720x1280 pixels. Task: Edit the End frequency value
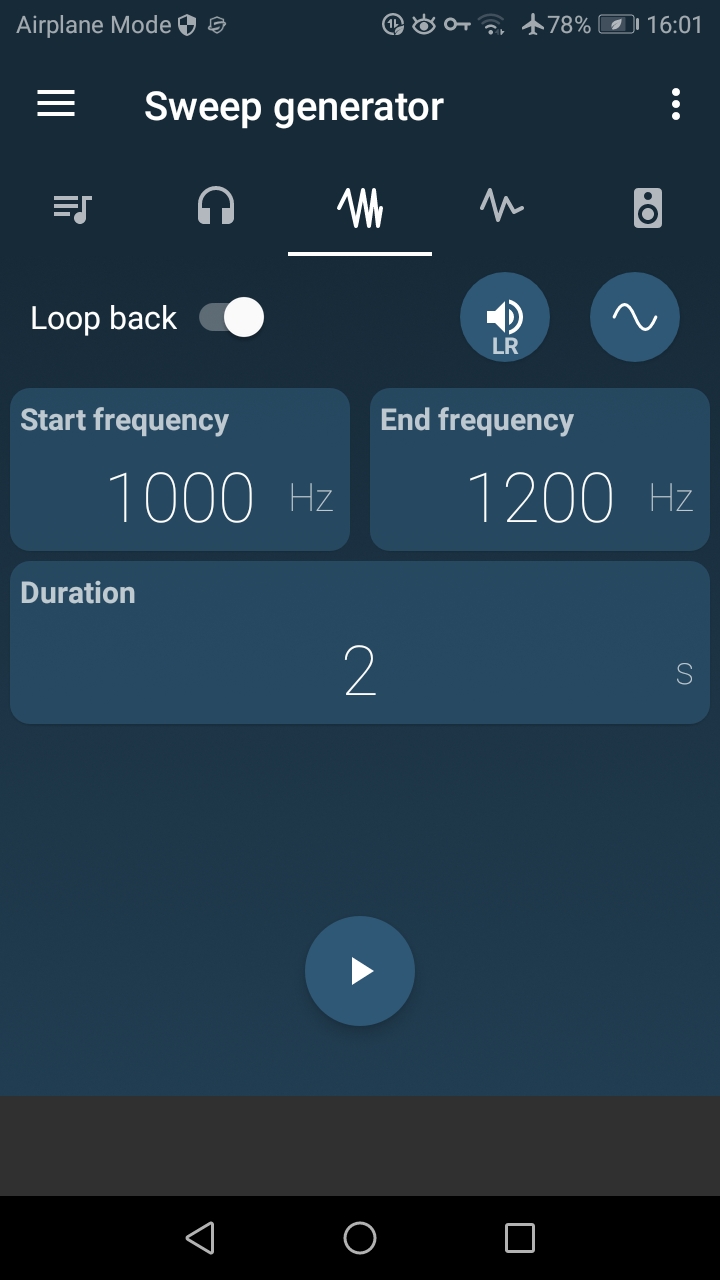(x=540, y=469)
